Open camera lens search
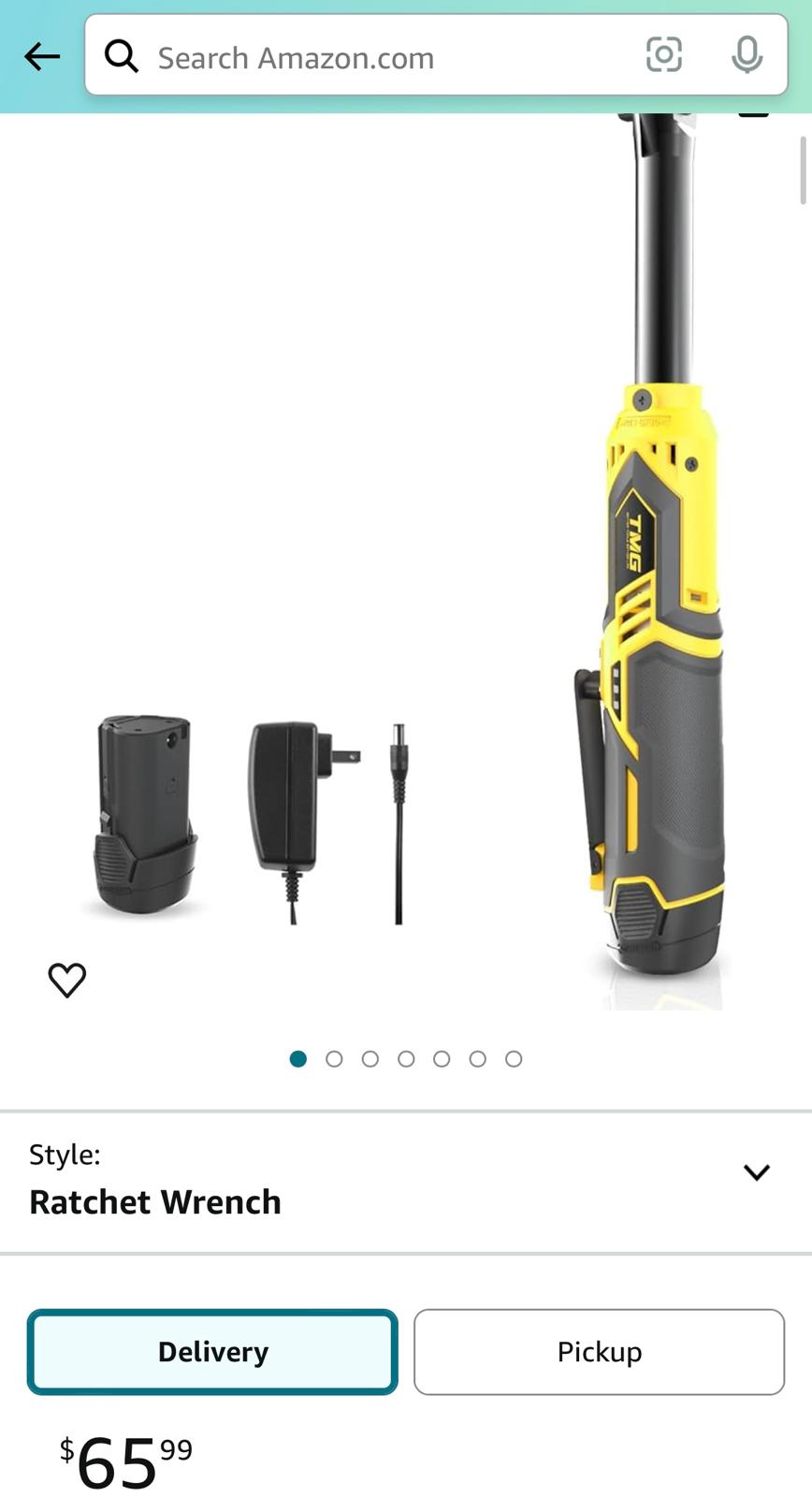This screenshot has height=1497, width=812. click(x=663, y=55)
